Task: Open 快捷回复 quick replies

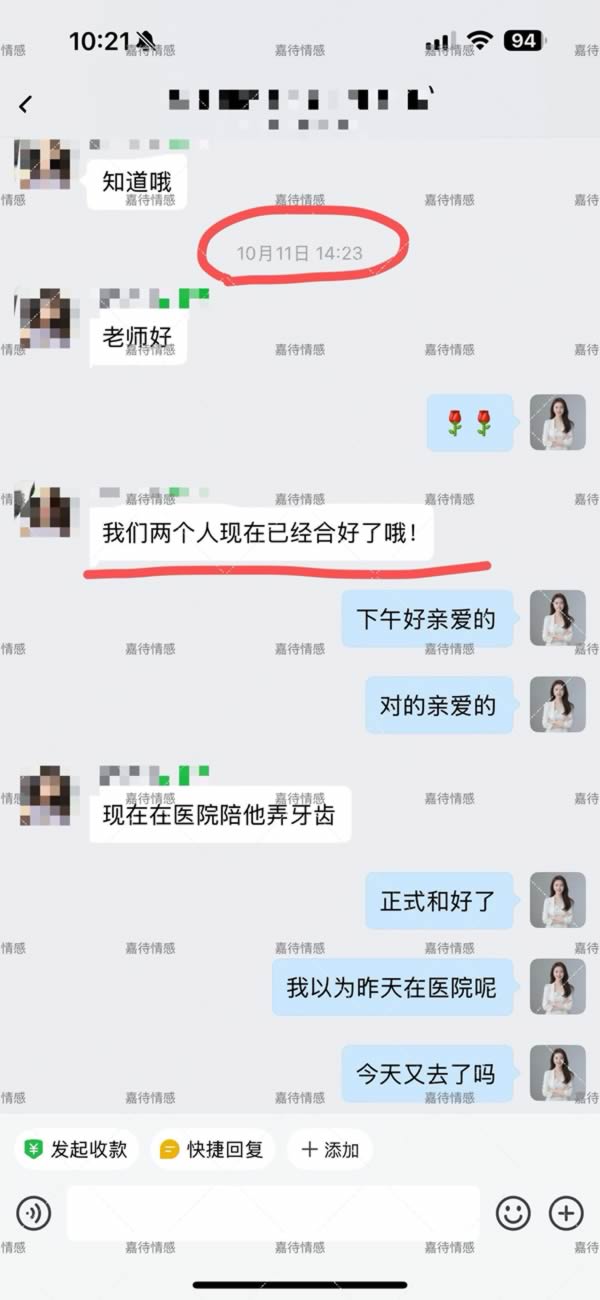Action: (212, 1149)
